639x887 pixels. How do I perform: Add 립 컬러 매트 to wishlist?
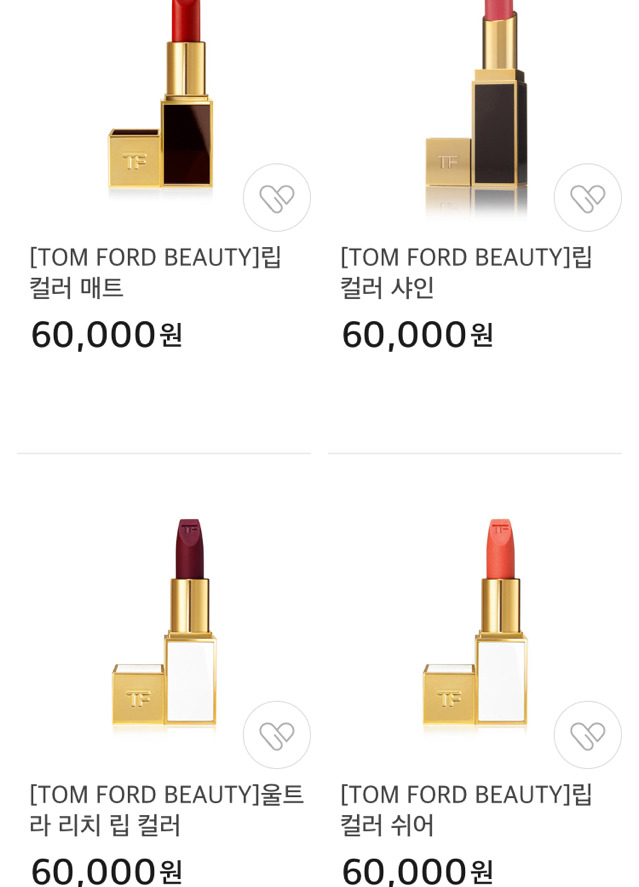click(x=277, y=198)
